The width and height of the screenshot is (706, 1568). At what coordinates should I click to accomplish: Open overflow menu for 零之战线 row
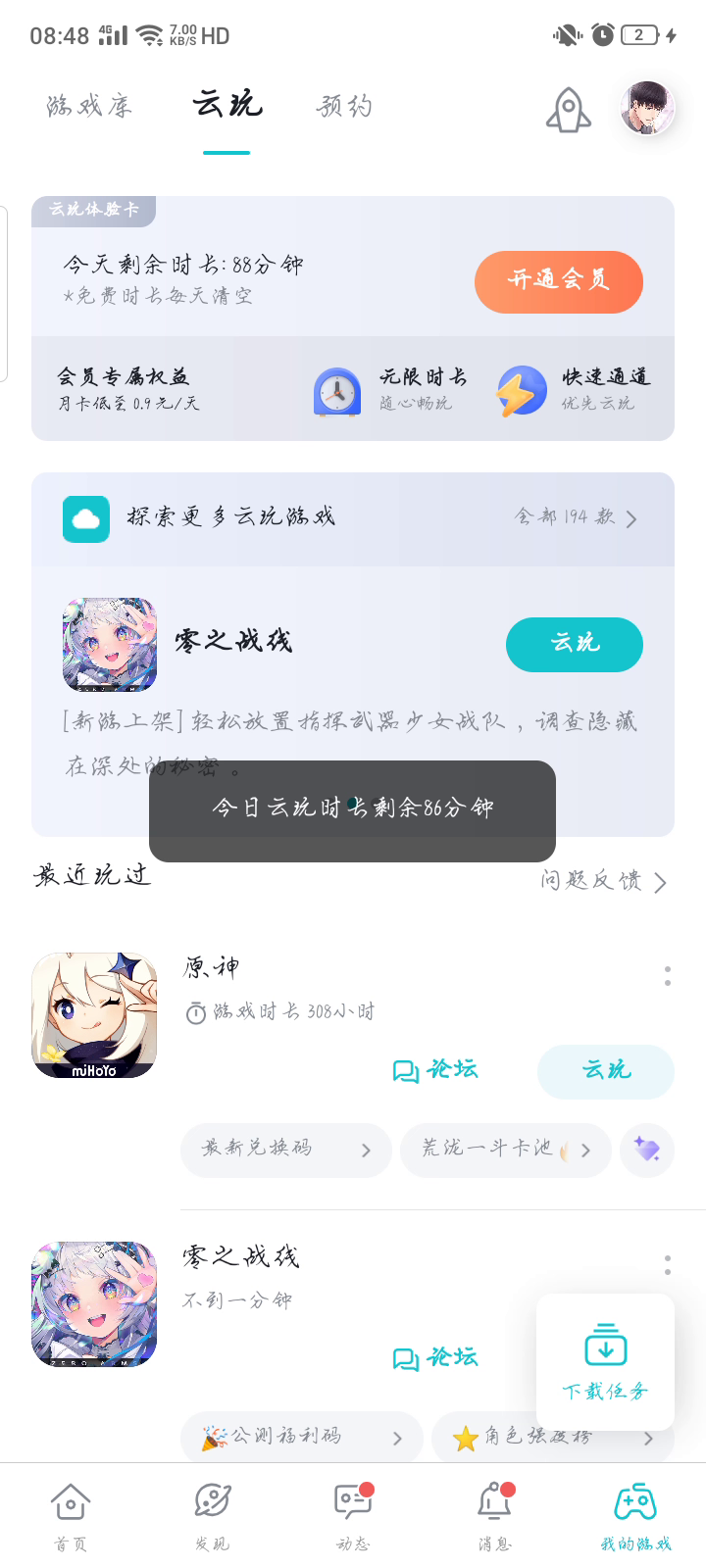tap(668, 1264)
